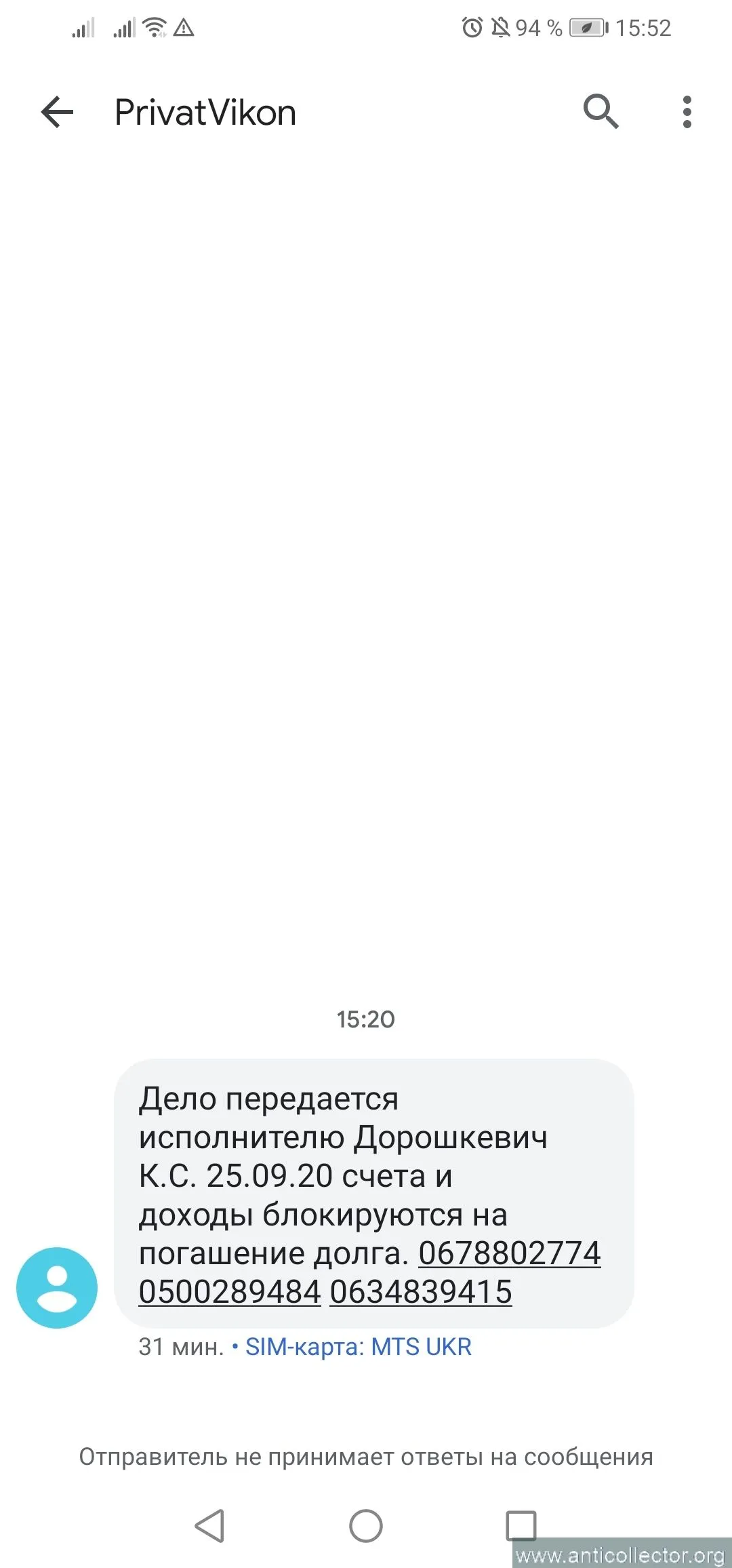
Task: Call the linked number 0678802774
Action: (x=509, y=1253)
